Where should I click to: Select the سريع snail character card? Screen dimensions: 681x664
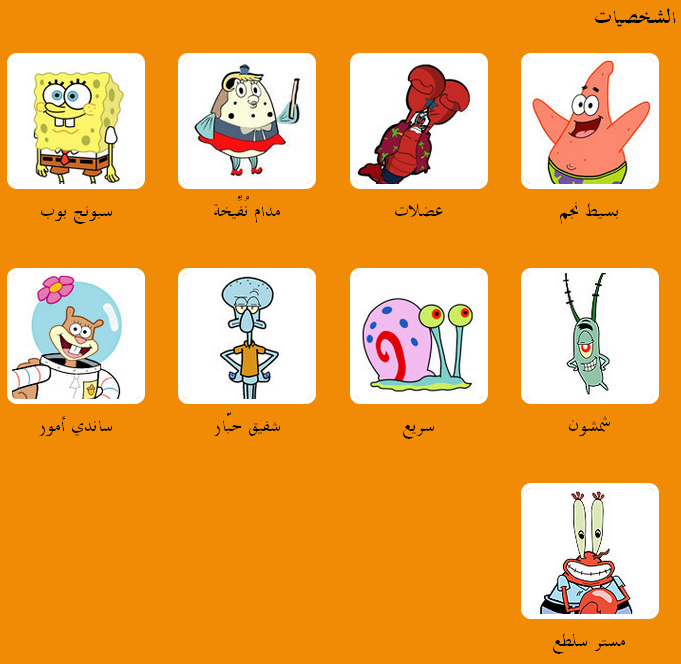(x=419, y=336)
